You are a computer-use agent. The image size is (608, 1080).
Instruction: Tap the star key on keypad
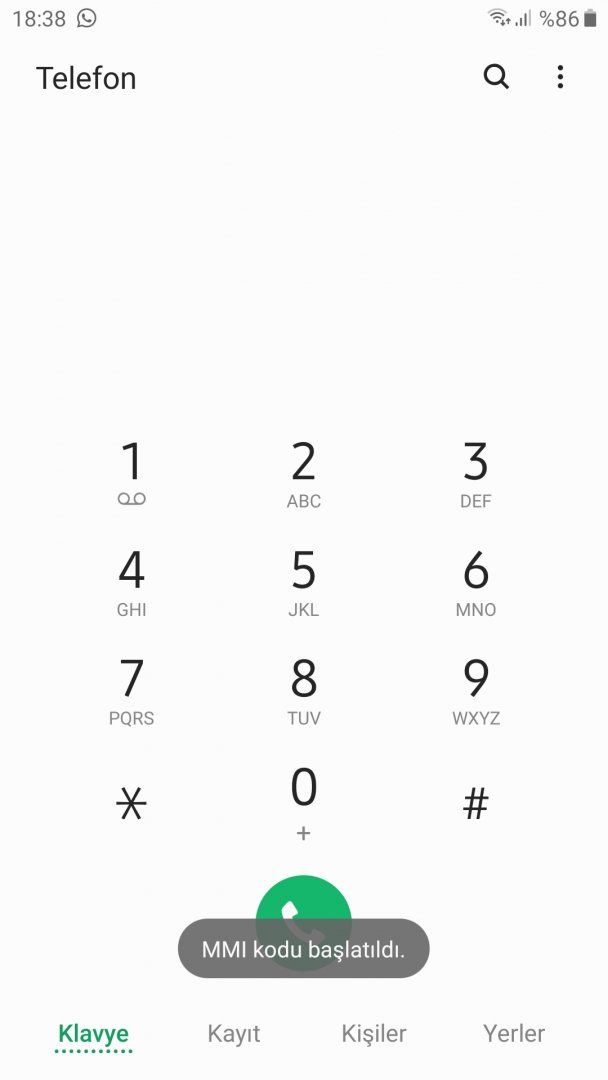point(132,803)
